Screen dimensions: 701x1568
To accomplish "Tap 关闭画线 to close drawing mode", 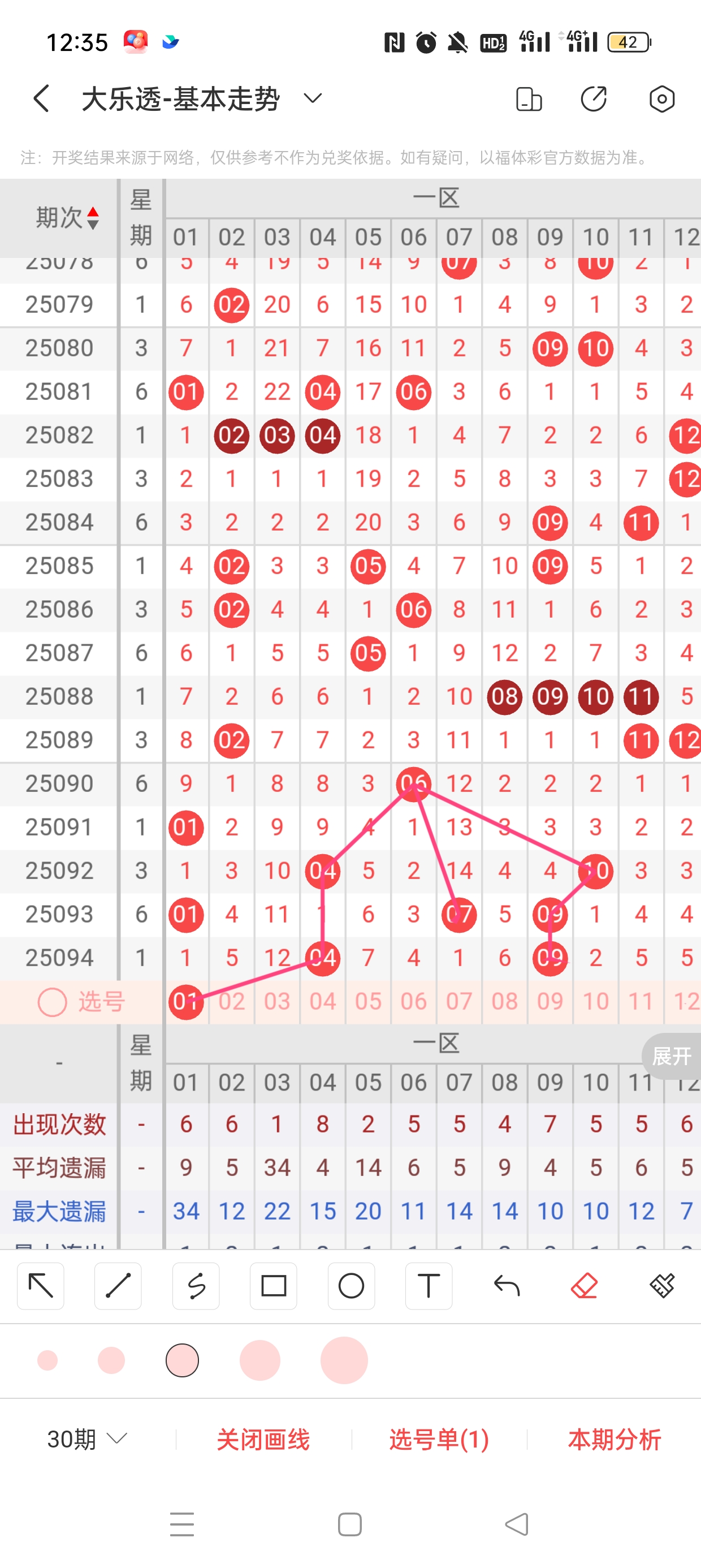I will pos(263,1440).
